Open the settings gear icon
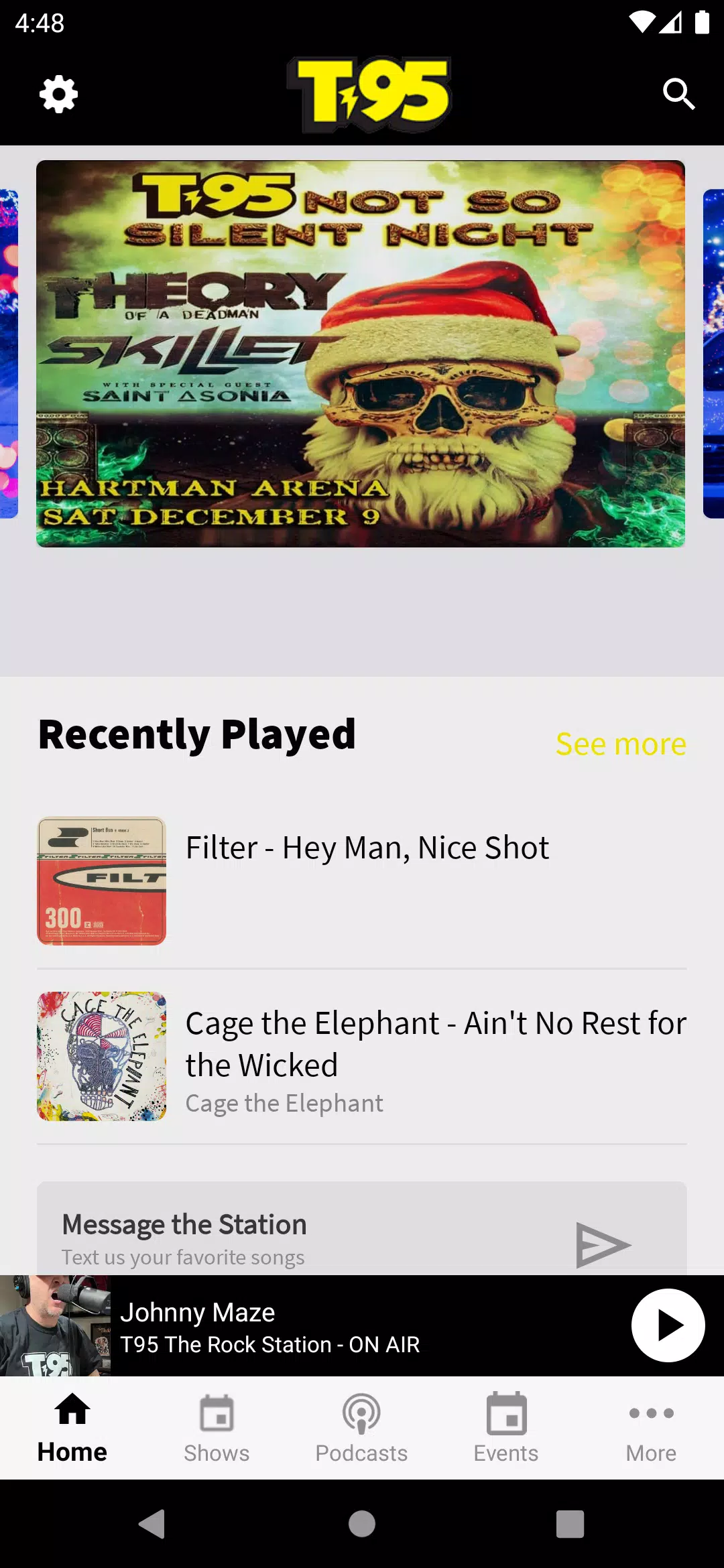724x1568 pixels. tap(58, 94)
